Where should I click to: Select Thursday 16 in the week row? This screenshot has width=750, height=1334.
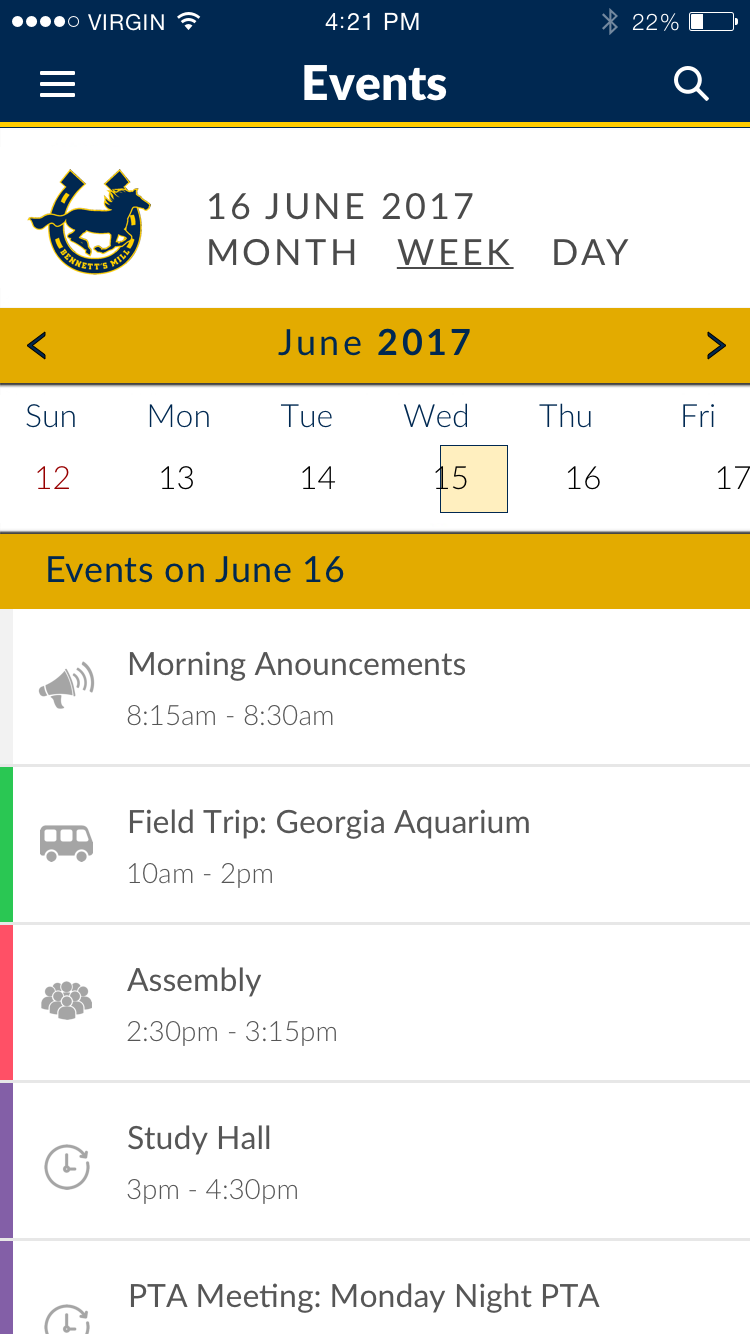pyautogui.click(x=583, y=478)
